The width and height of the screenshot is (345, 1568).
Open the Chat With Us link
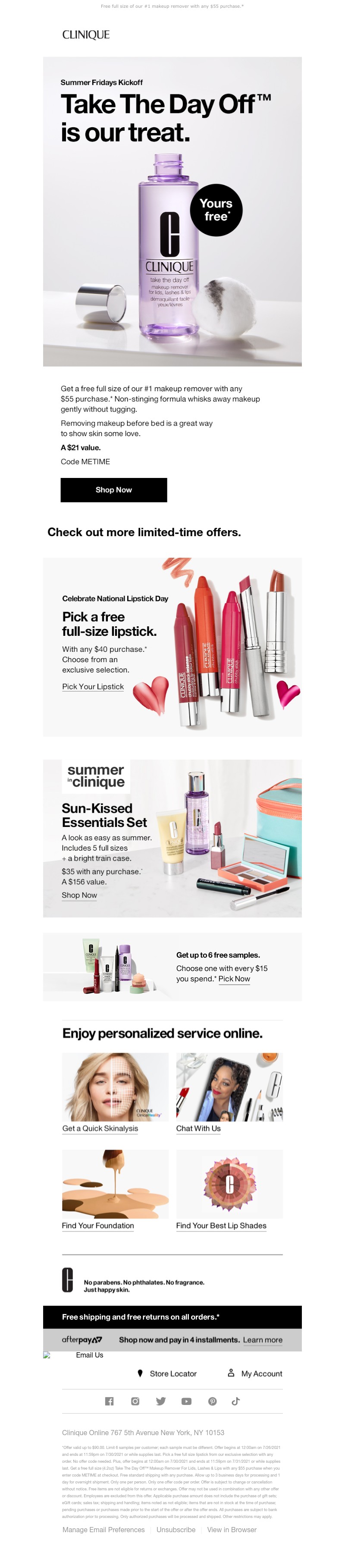[198, 1128]
